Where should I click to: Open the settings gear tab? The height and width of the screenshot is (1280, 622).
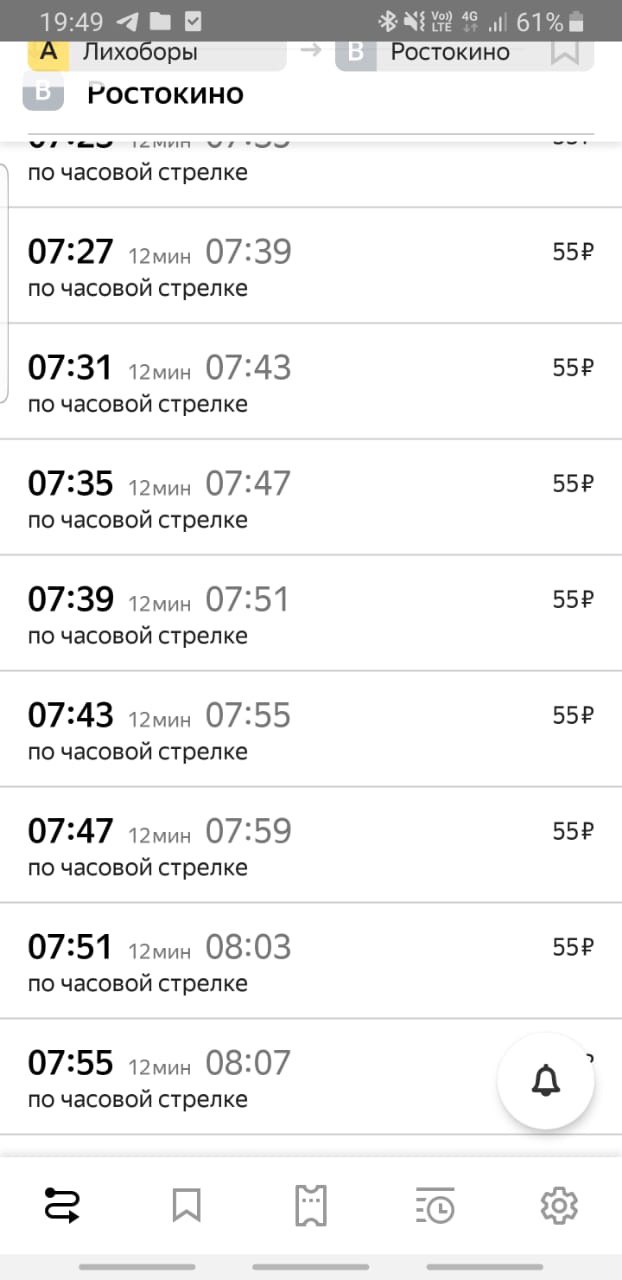coord(559,1206)
